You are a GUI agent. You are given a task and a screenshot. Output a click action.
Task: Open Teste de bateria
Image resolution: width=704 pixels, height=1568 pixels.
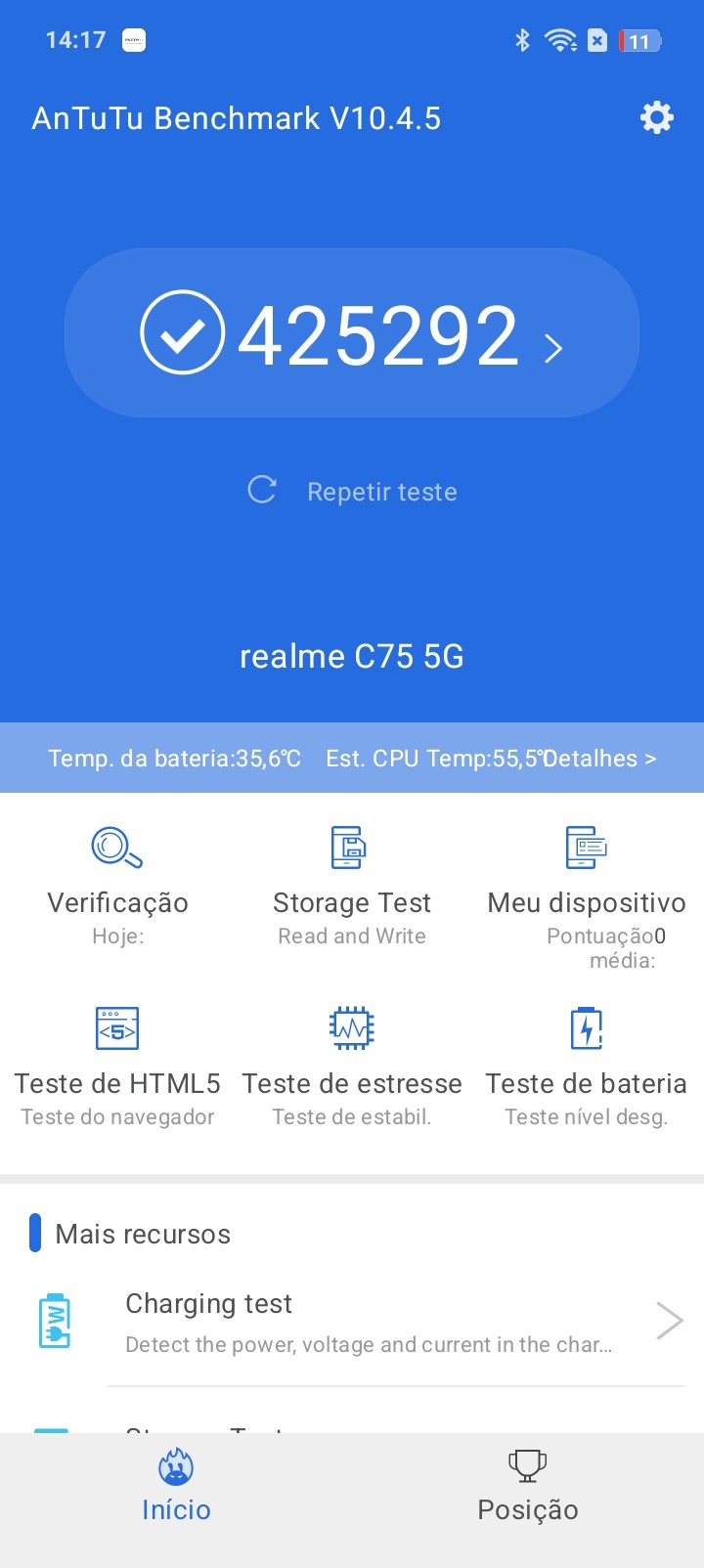(587, 1066)
